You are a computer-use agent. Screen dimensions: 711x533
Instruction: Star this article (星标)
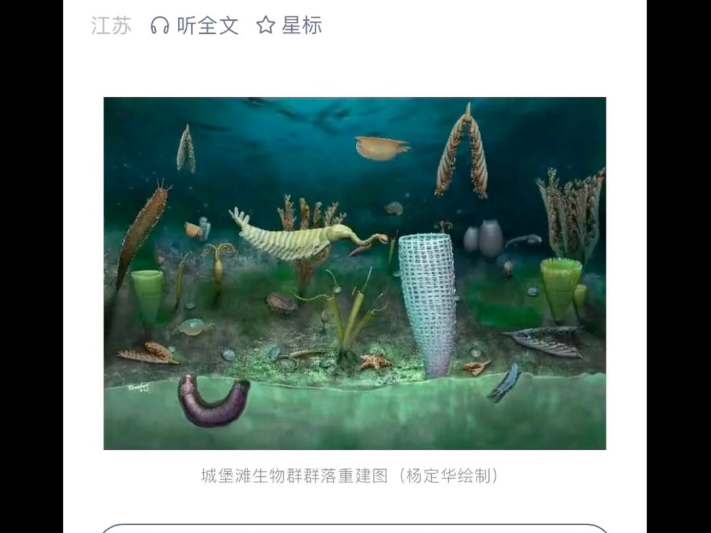click(x=289, y=26)
